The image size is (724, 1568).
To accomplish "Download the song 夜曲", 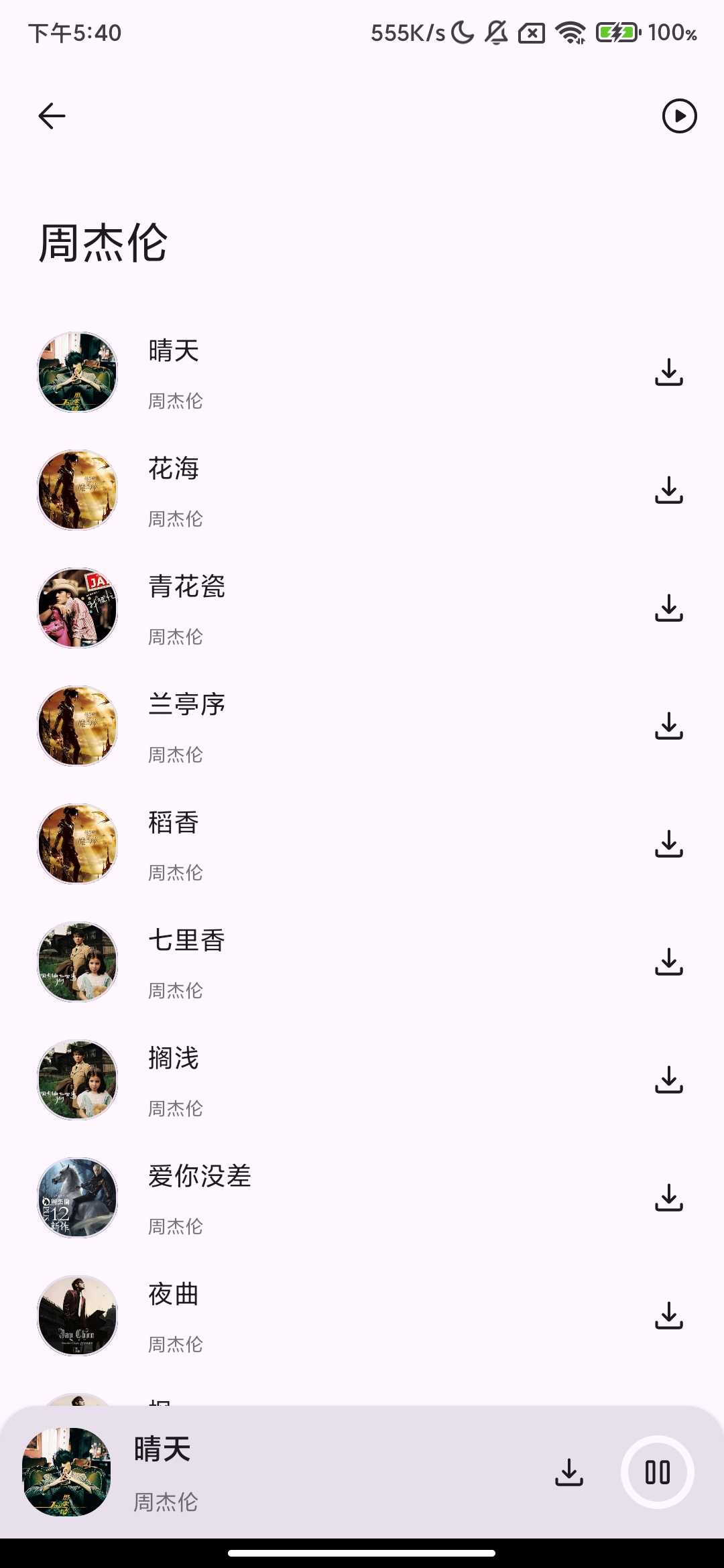I will (x=668, y=1315).
